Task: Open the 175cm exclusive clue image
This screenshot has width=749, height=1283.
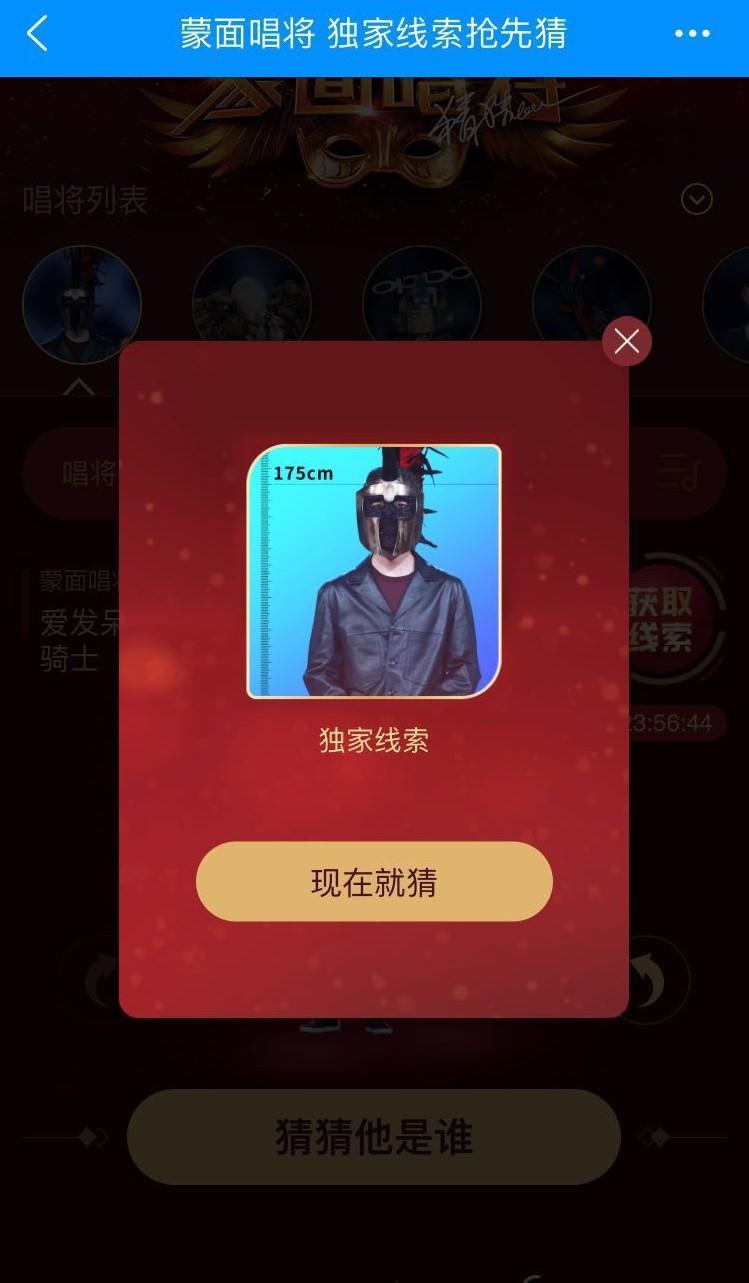Action: click(374, 571)
